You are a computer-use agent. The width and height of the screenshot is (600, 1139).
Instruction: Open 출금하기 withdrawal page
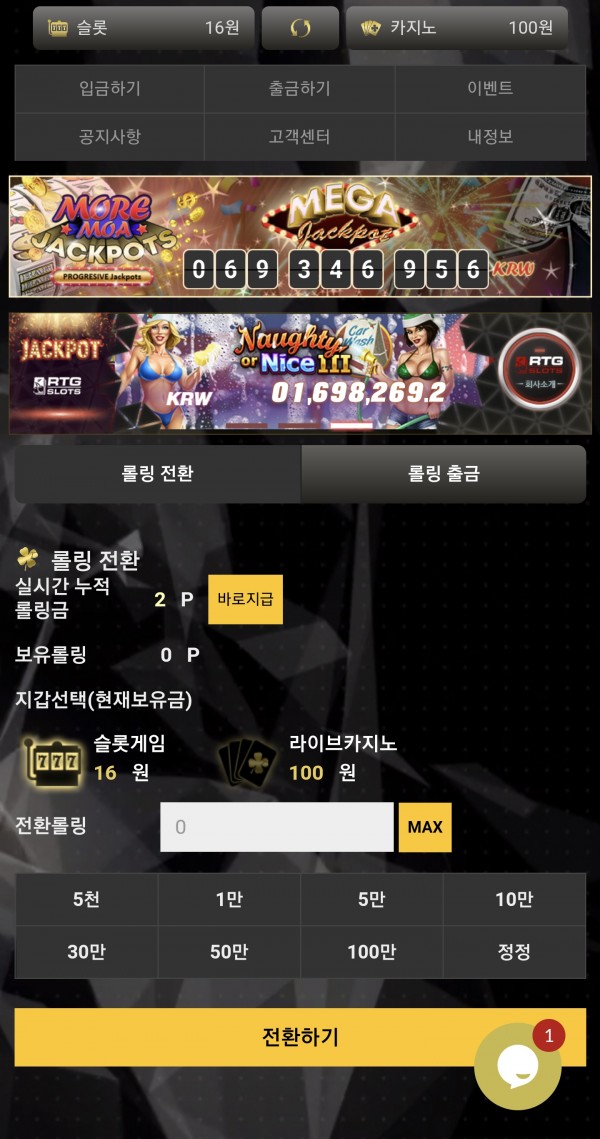299,89
